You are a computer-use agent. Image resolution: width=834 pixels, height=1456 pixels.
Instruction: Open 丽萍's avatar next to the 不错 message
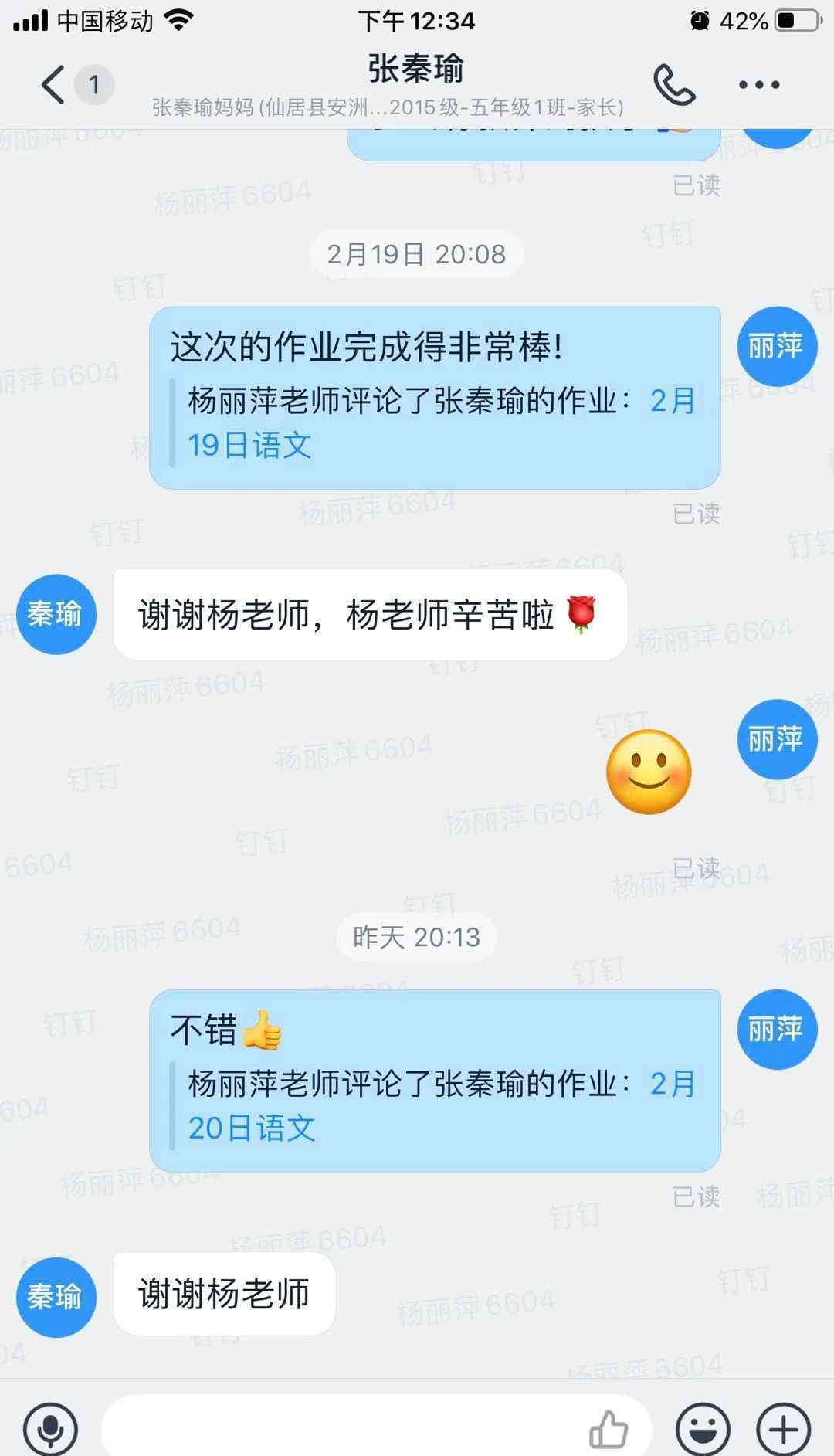pyautogui.click(x=777, y=1030)
